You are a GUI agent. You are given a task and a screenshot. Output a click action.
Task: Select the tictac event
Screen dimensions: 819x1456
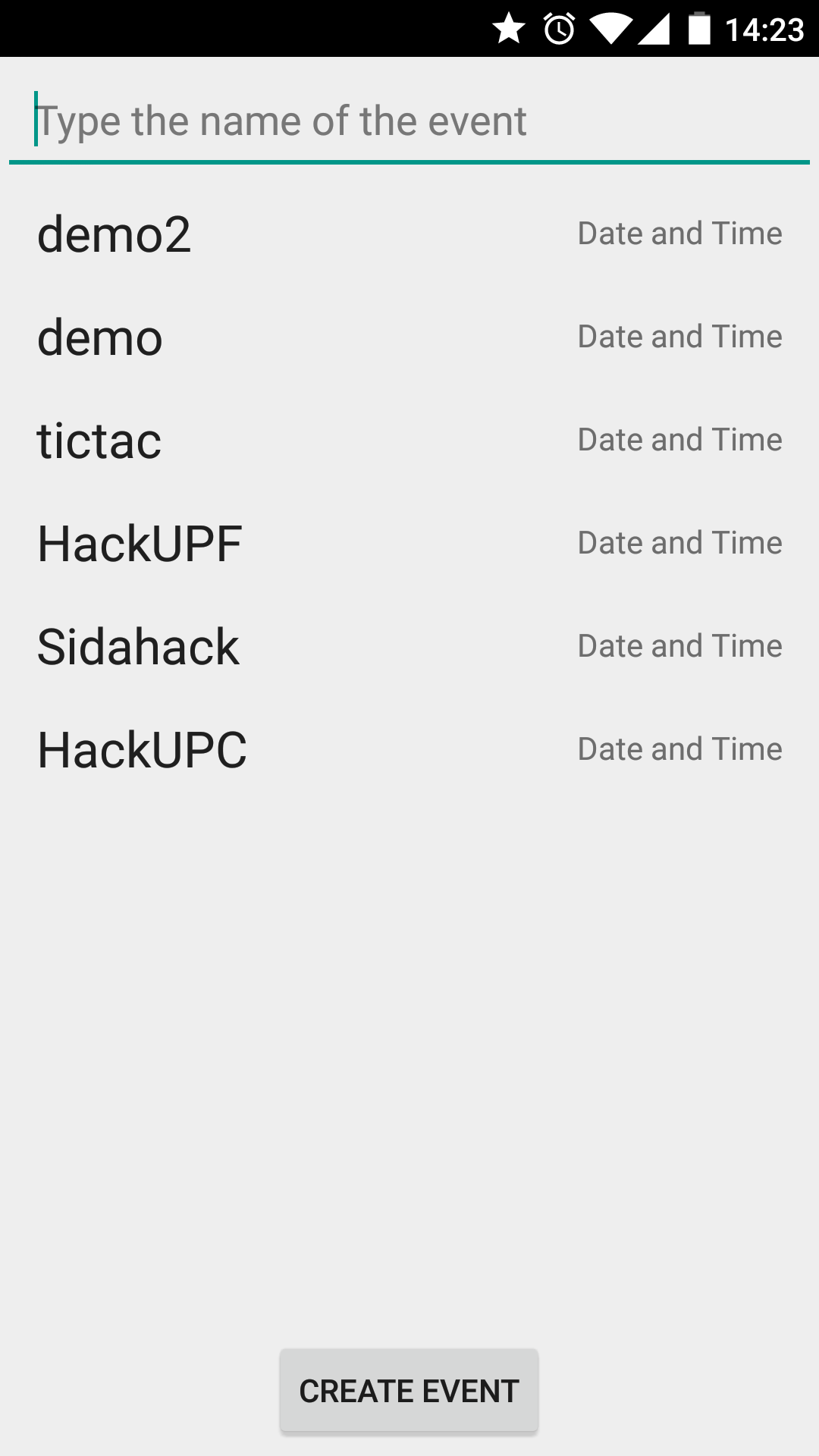pos(99,441)
